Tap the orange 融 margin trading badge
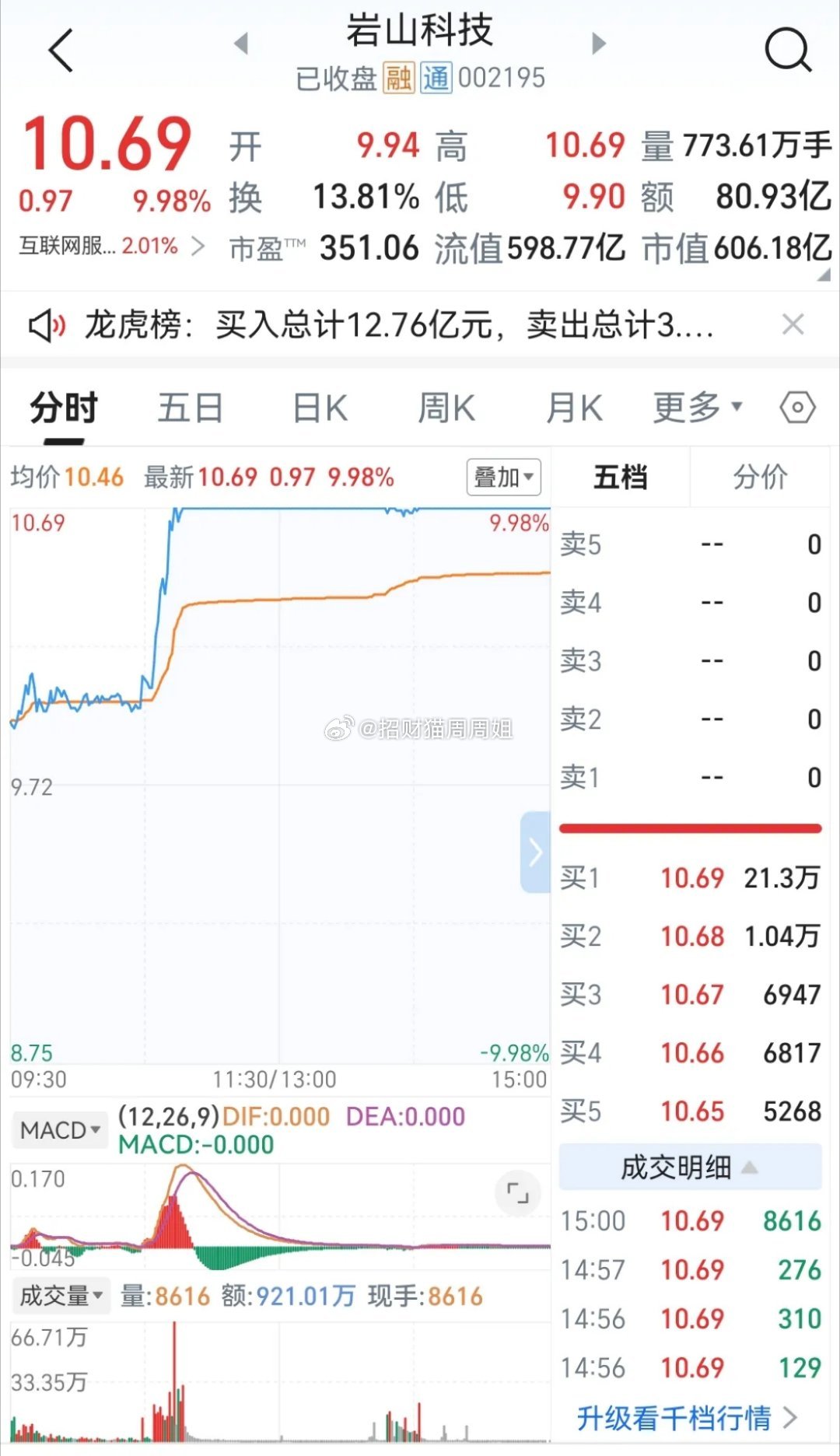Image resolution: width=840 pixels, height=1456 pixels. [398, 77]
